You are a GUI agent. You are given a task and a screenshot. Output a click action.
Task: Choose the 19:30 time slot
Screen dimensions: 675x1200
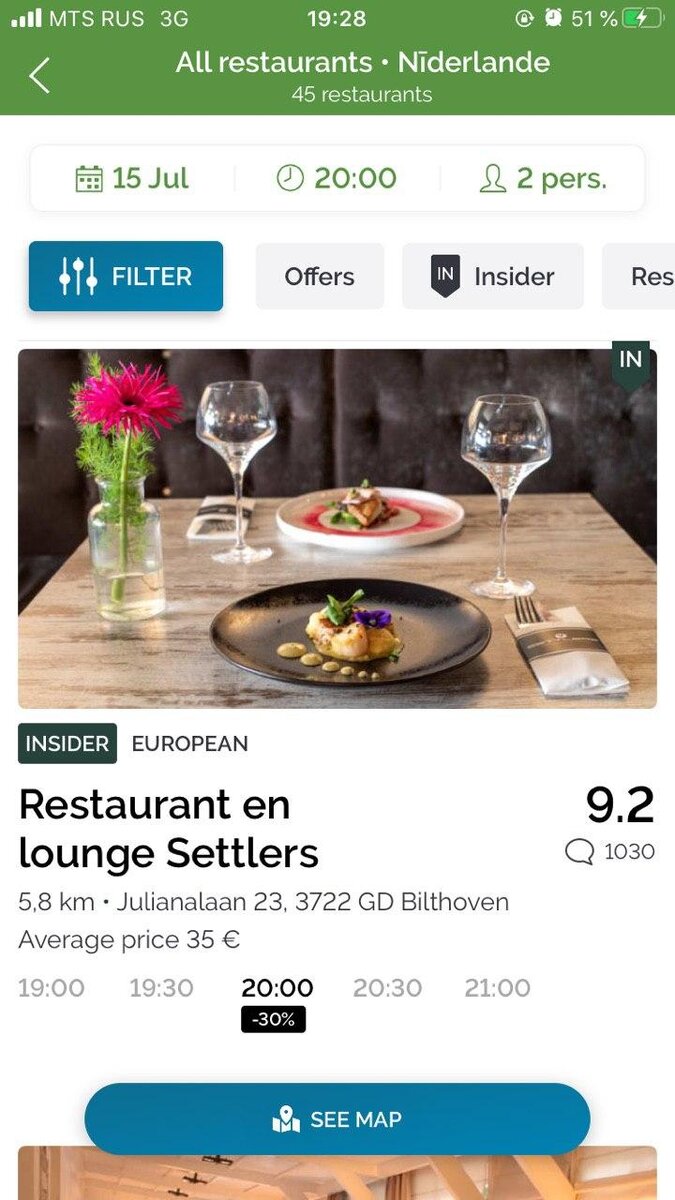tap(161, 988)
